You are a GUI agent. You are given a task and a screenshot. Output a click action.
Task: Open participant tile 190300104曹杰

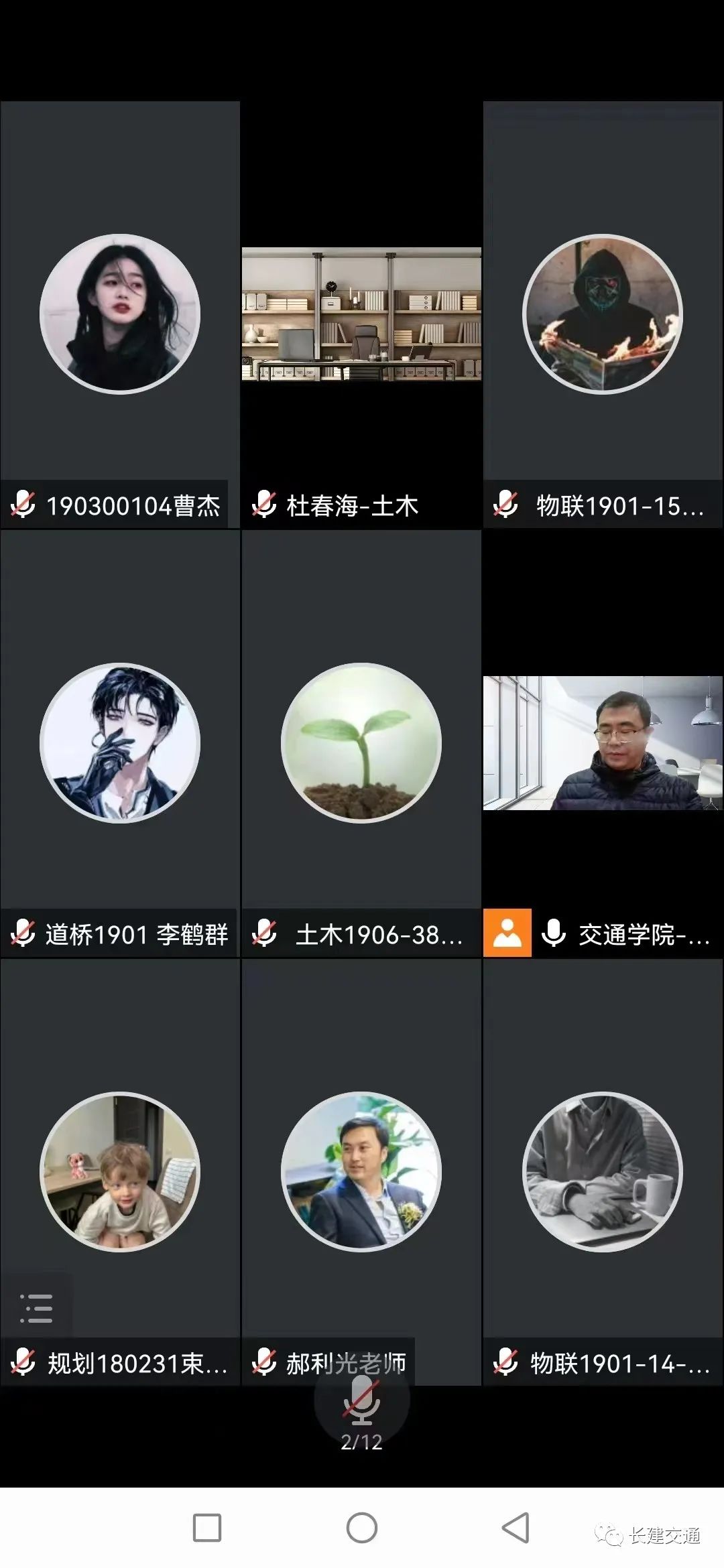pyautogui.click(x=120, y=314)
